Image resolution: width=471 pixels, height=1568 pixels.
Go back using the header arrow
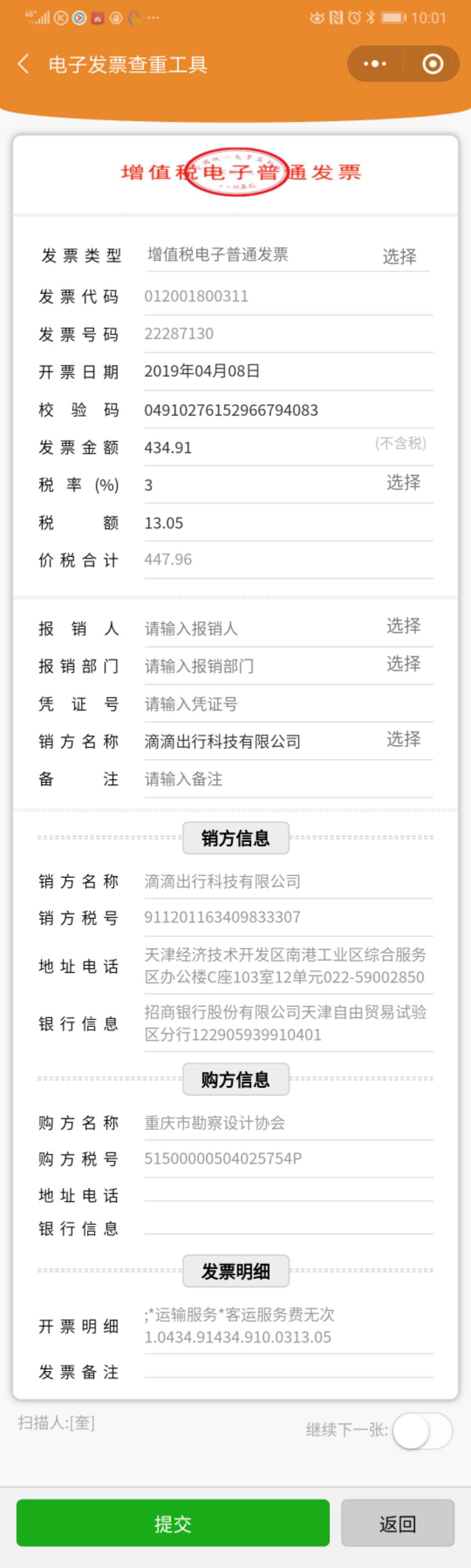(x=24, y=64)
